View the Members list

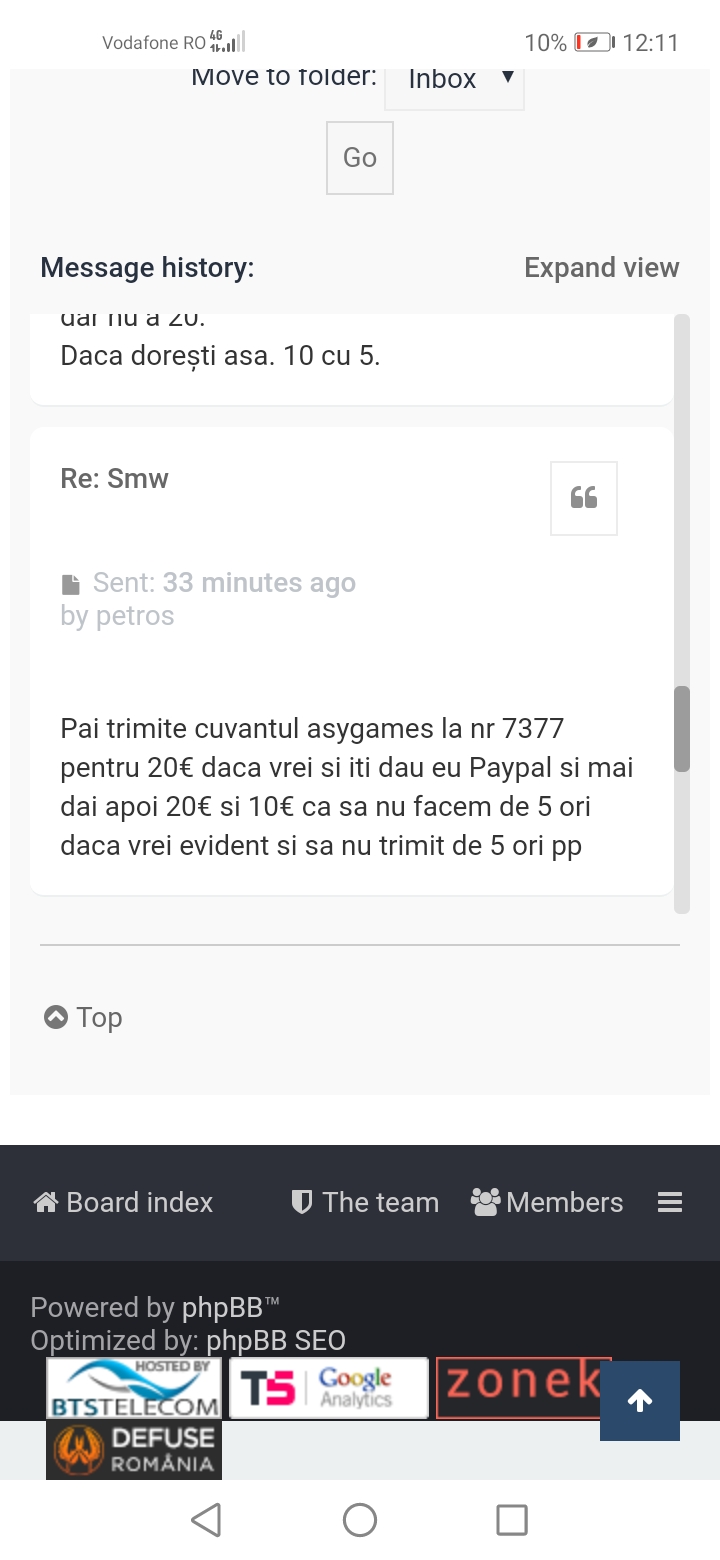(547, 1203)
